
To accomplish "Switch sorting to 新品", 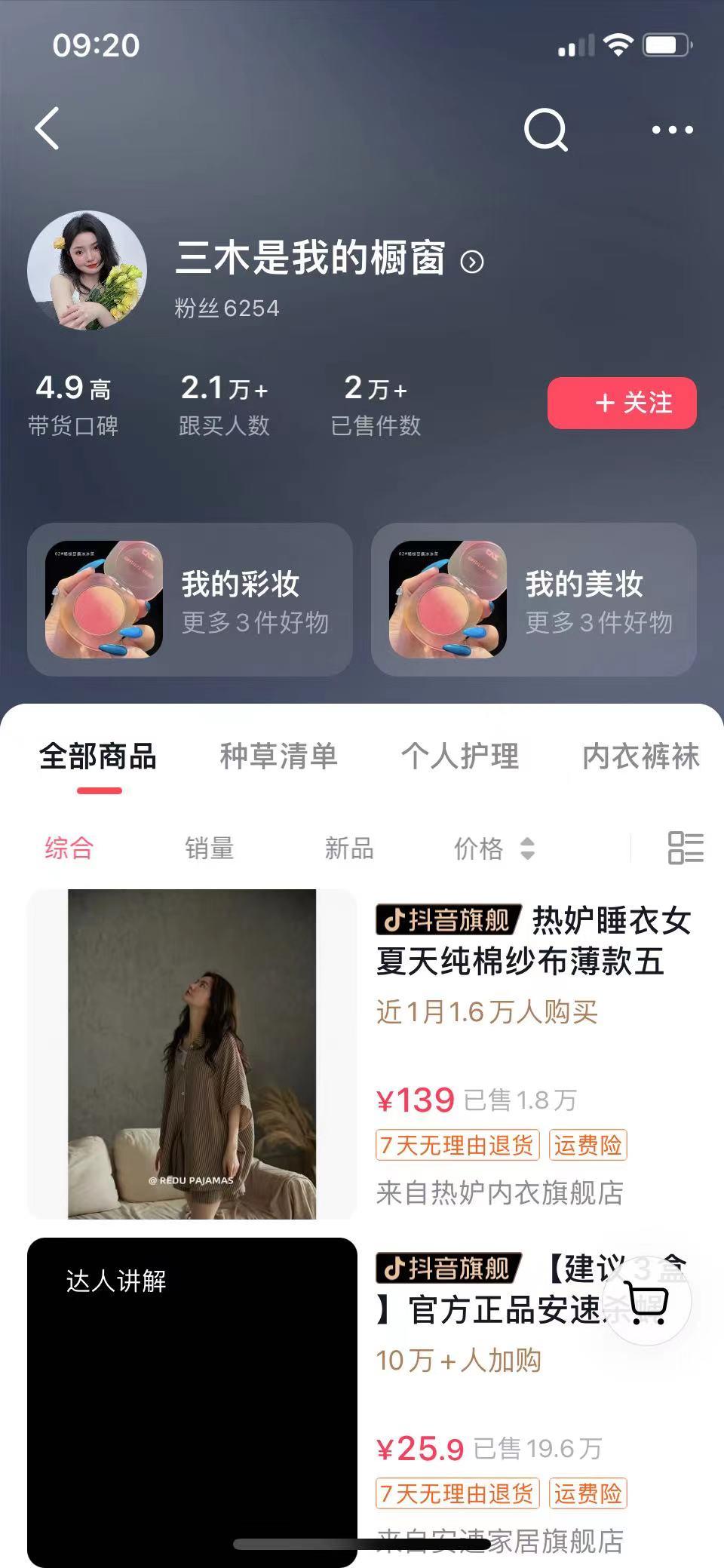I will [x=347, y=850].
